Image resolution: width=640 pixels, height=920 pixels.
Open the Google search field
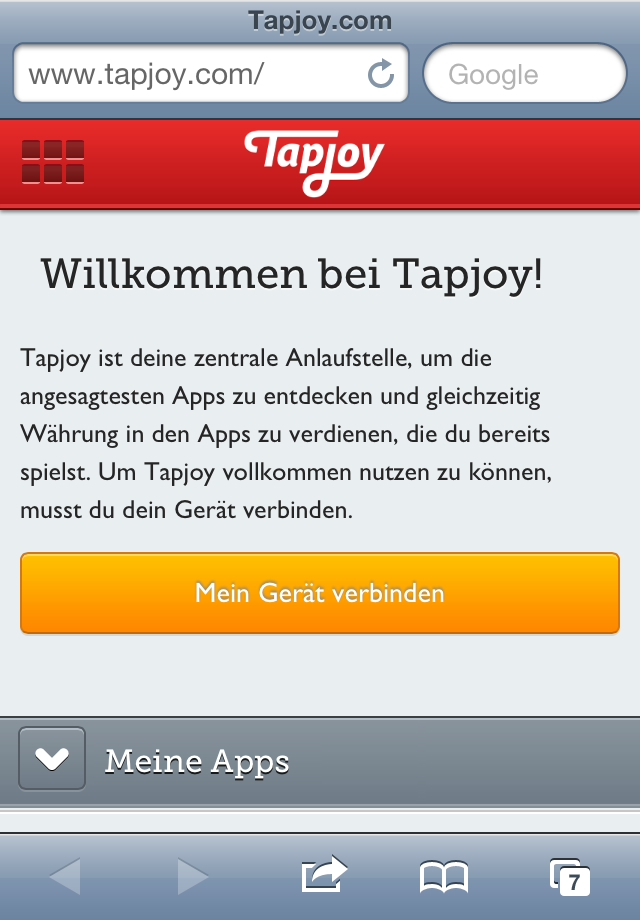(x=525, y=74)
